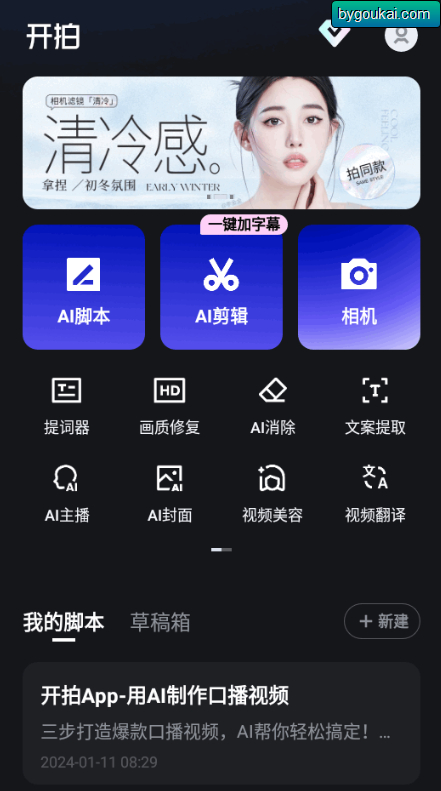The height and width of the screenshot is (791, 441).
Task: Open script 开拍App-用AI制作口播视频
Action: (222, 723)
